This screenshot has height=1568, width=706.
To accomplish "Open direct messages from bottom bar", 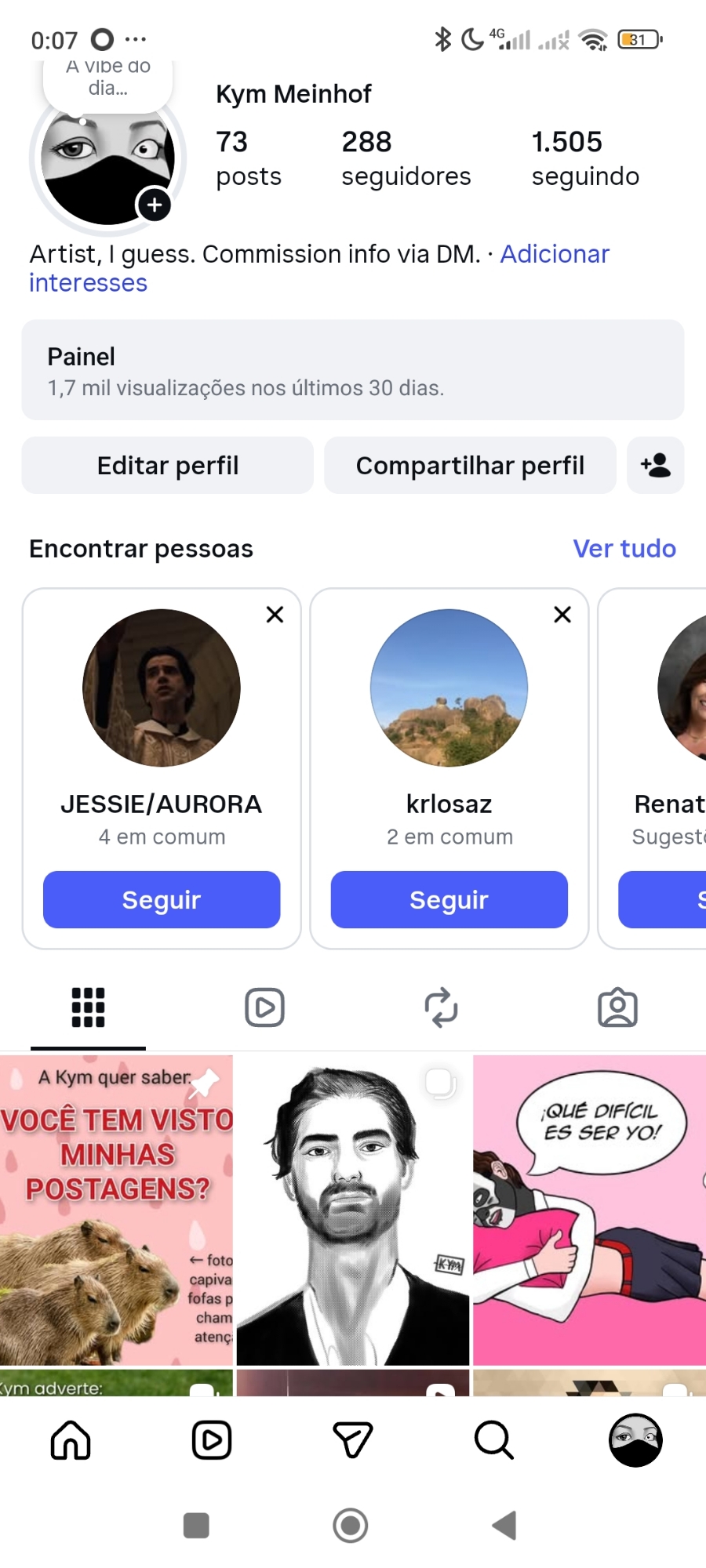I will 353,1440.
